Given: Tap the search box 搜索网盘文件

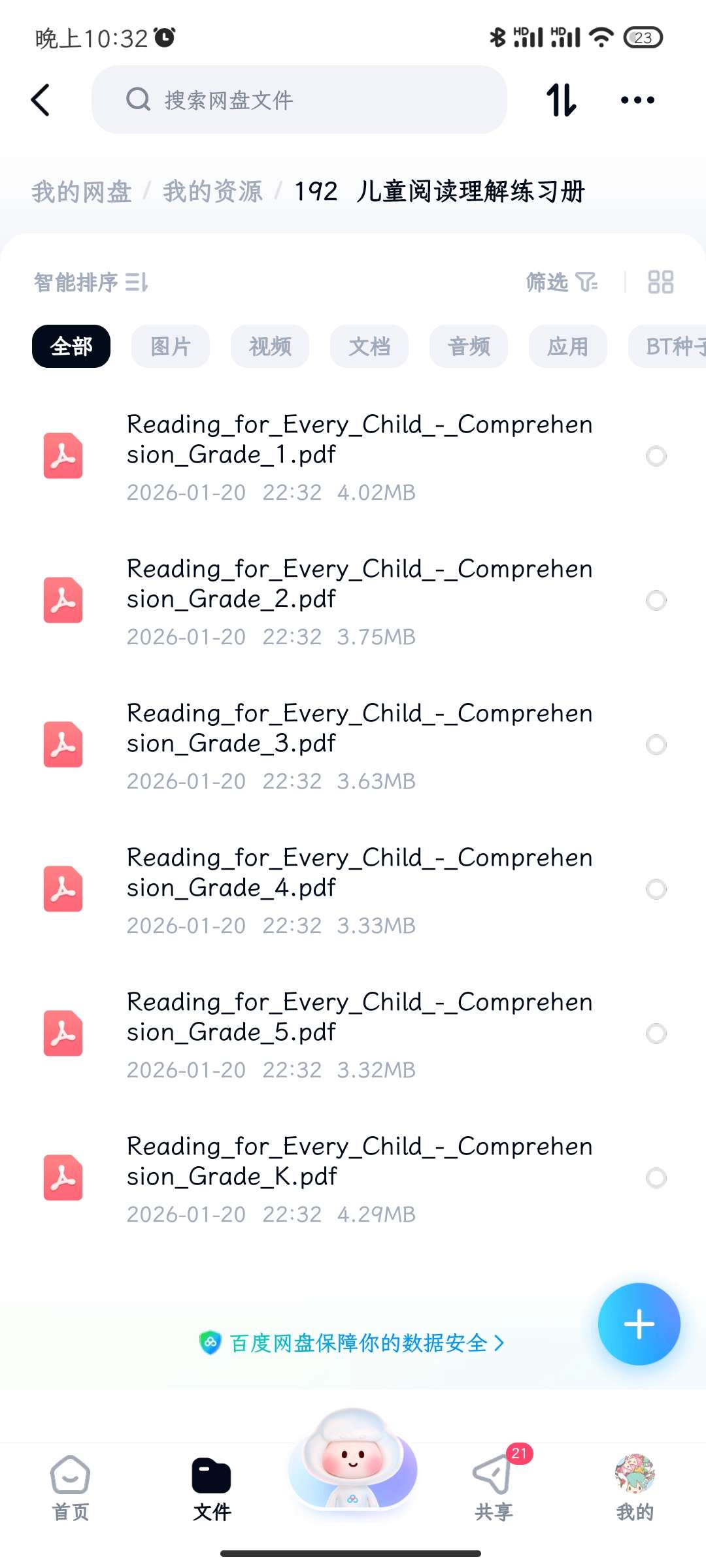Looking at the screenshot, I should point(299,100).
